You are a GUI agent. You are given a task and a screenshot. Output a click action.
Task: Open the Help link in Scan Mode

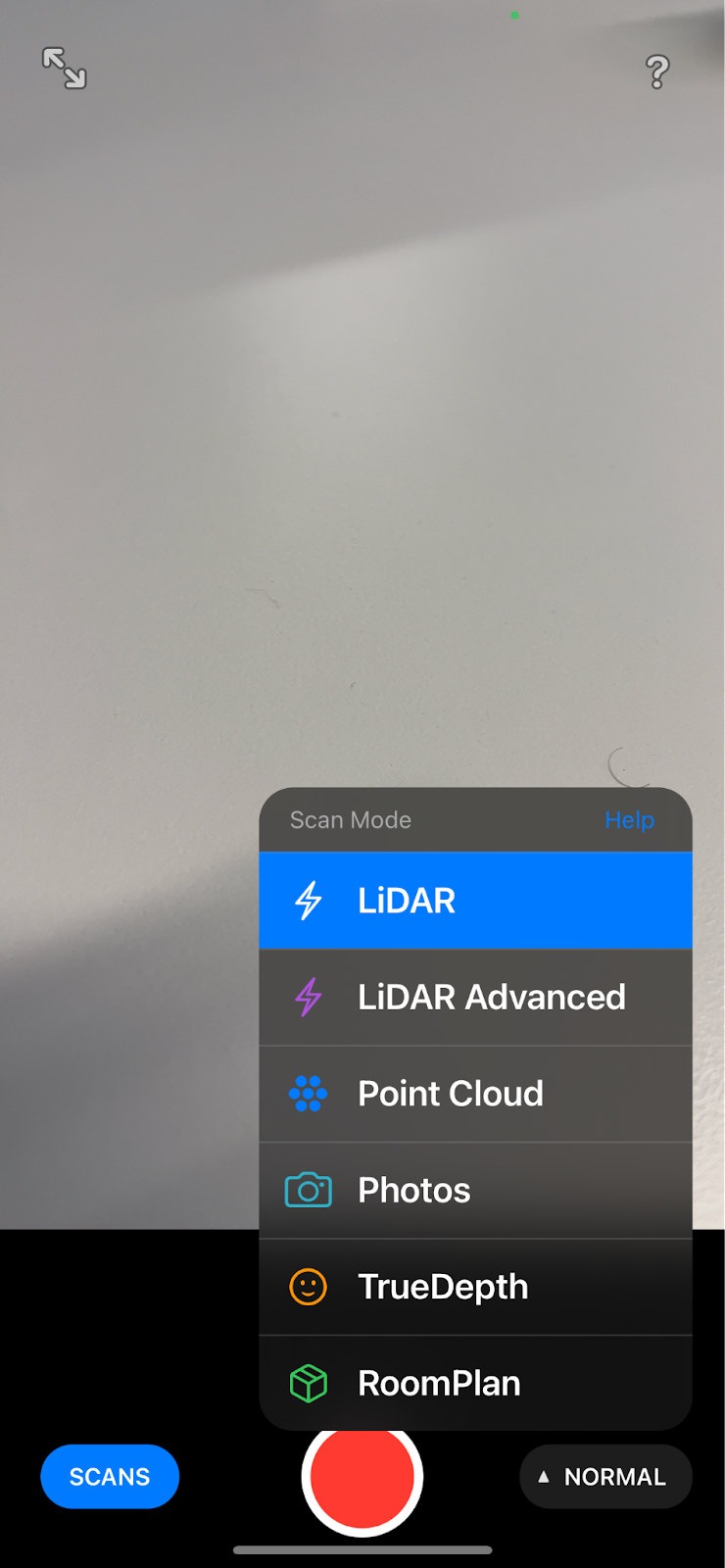coord(629,820)
